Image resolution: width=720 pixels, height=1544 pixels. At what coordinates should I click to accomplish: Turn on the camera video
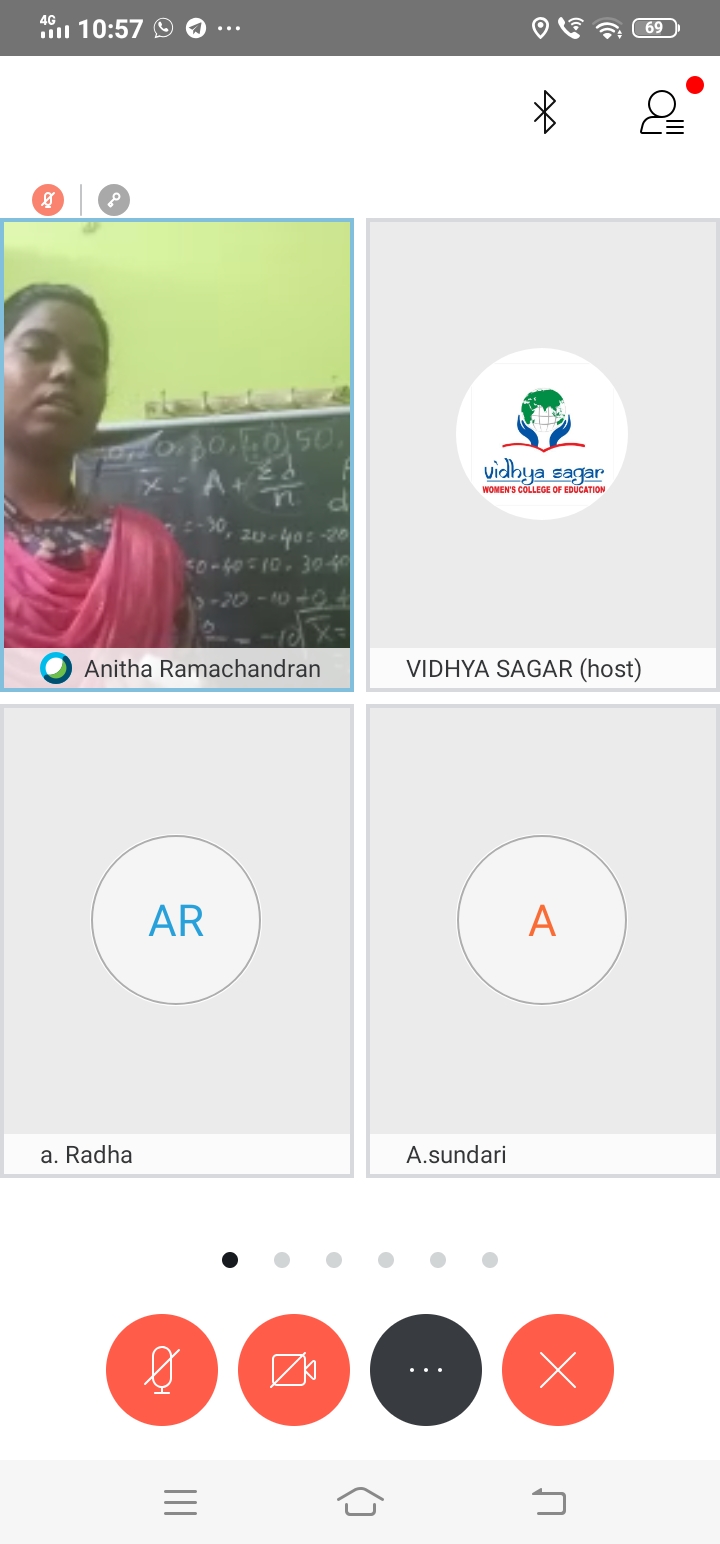point(294,1370)
